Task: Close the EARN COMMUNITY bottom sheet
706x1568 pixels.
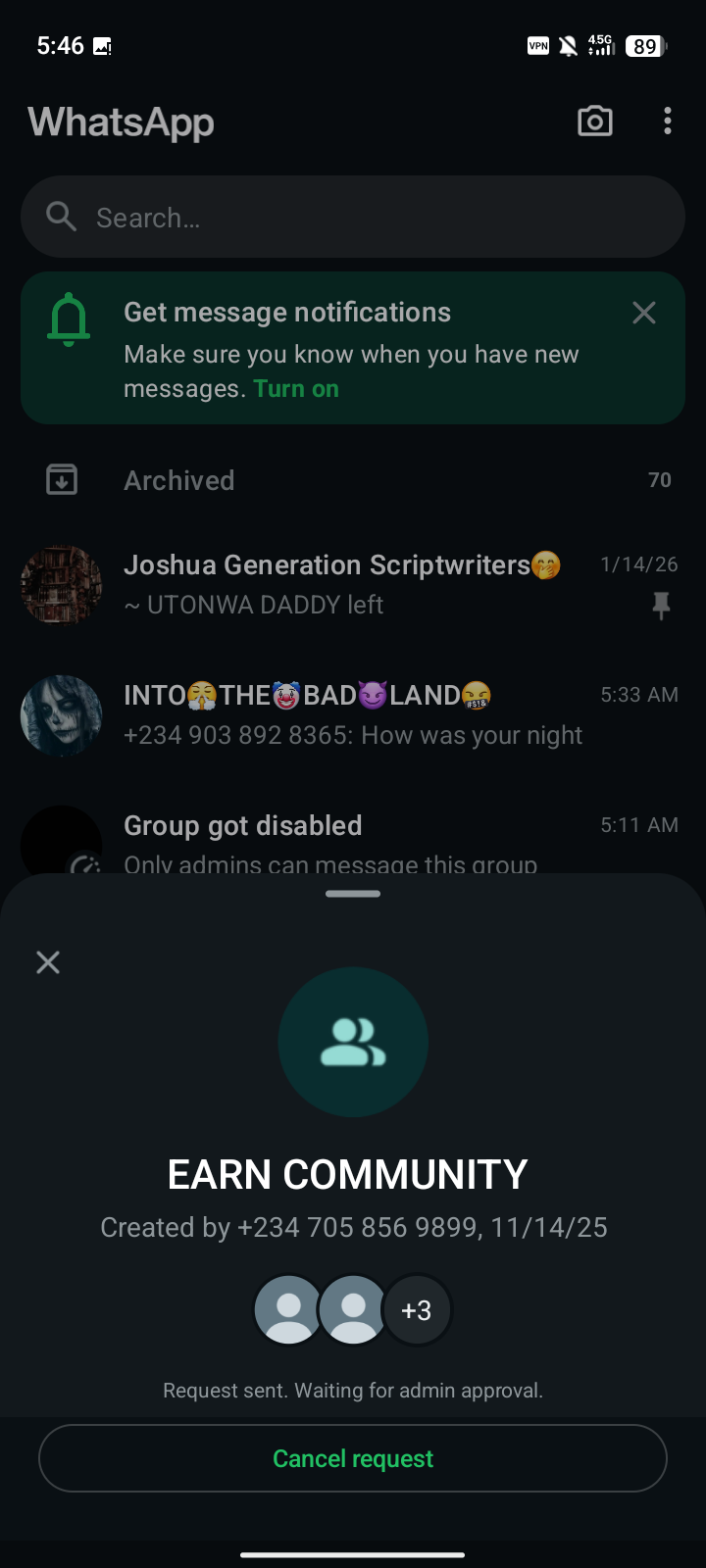Action: tap(48, 962)
